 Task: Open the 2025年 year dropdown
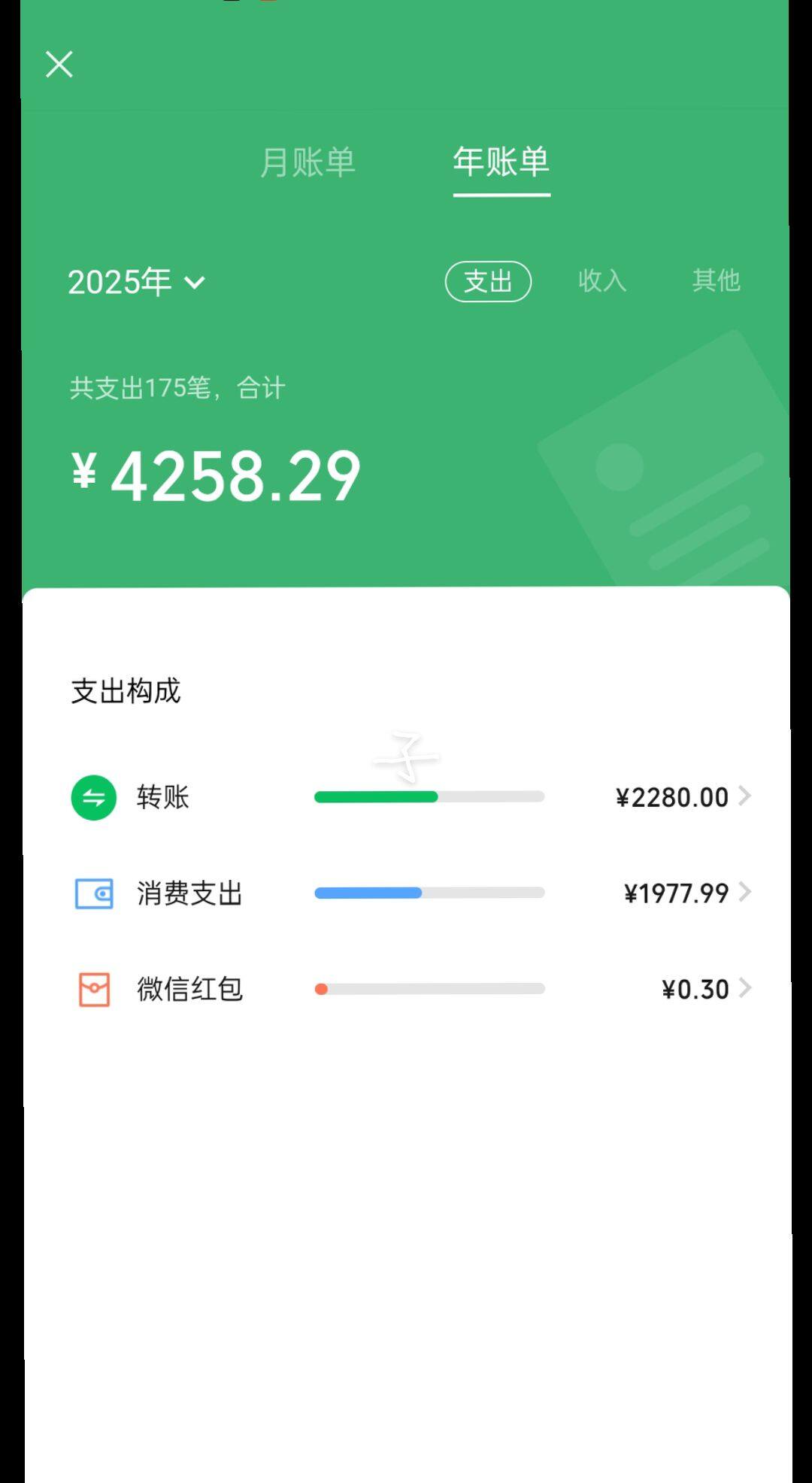point(136,282)
